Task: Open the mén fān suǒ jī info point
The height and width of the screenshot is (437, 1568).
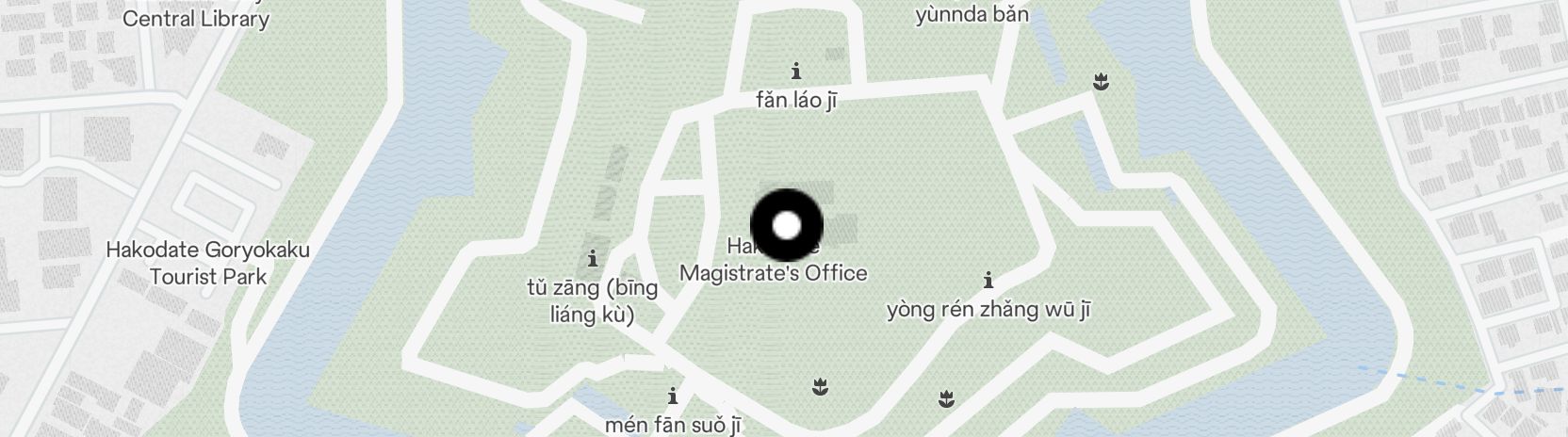Action: tap(673, 396)
